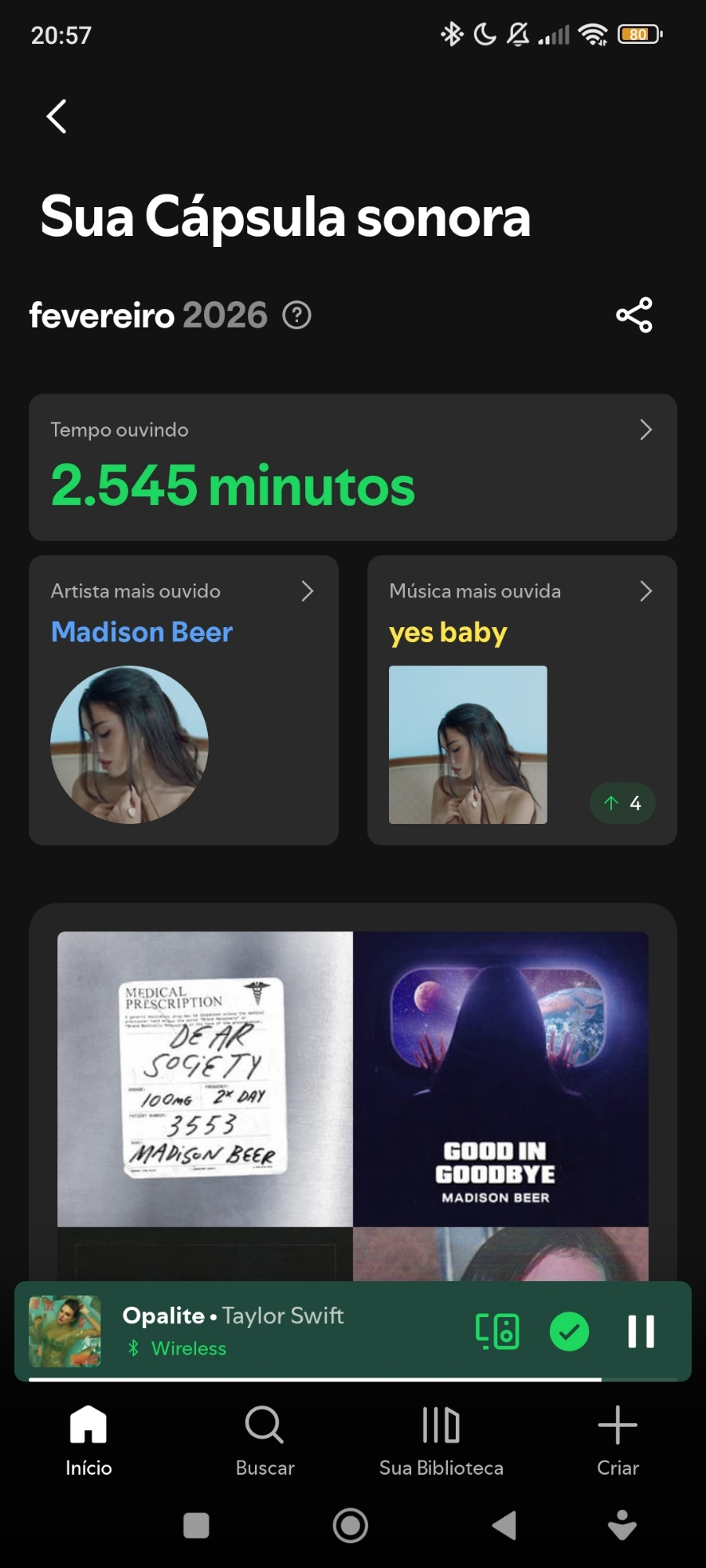Tap the system back button
706x1568 pixels.
[504, 1526]
